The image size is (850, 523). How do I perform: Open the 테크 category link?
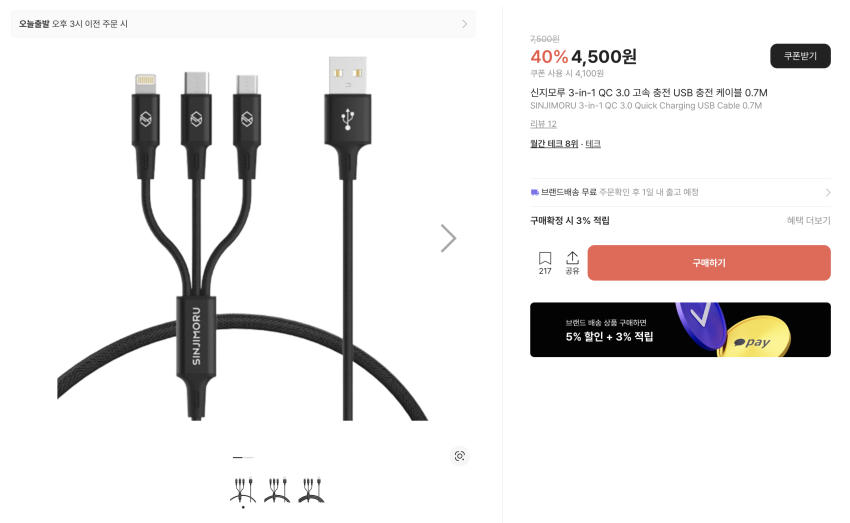click(593, 144)
